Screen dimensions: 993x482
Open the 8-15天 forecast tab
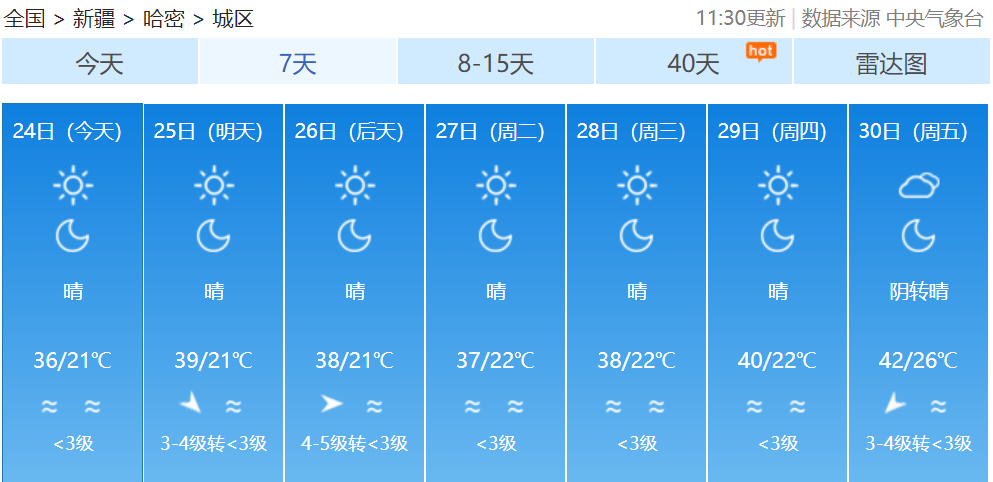[x=496, y=63]
